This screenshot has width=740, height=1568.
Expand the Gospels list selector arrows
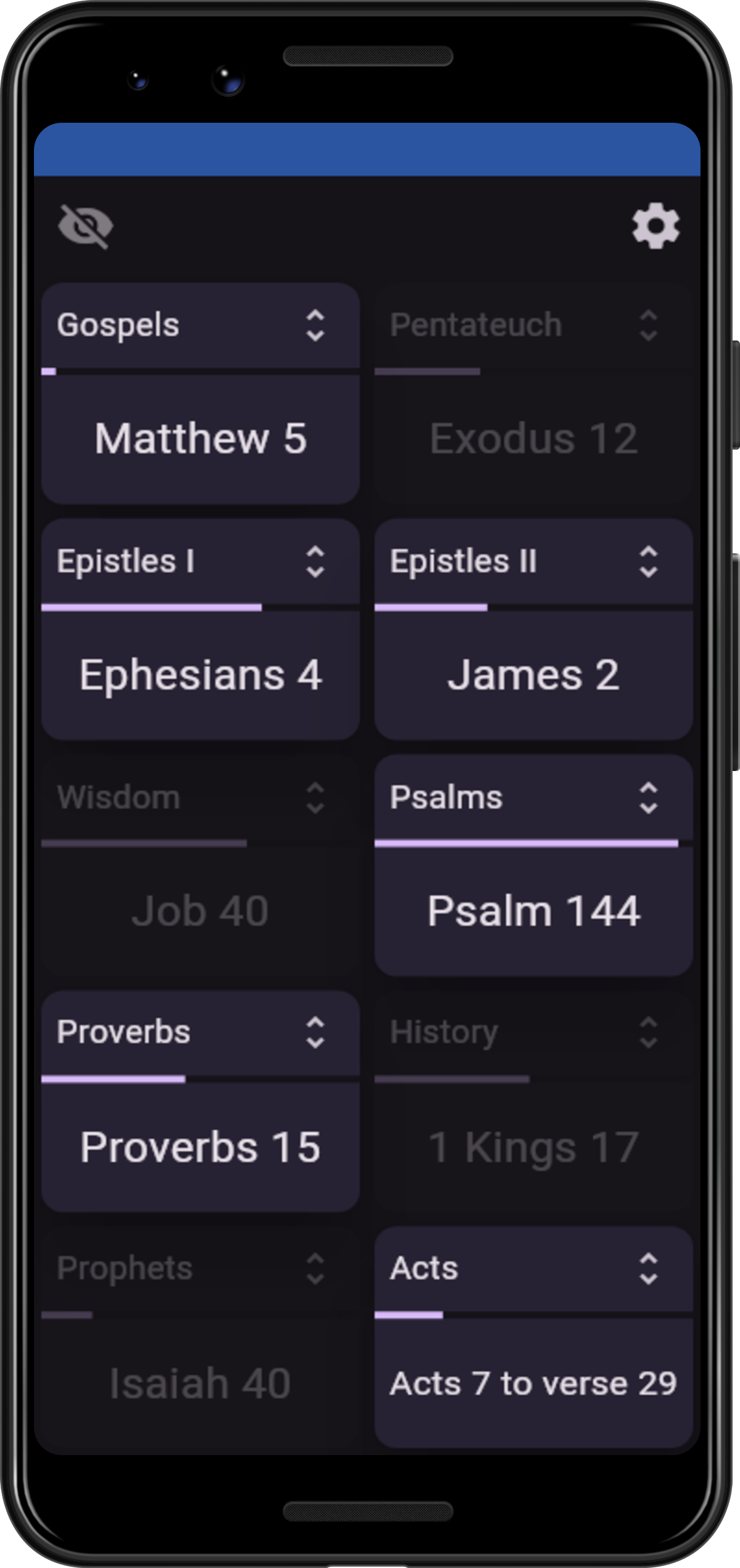(315, 326)
